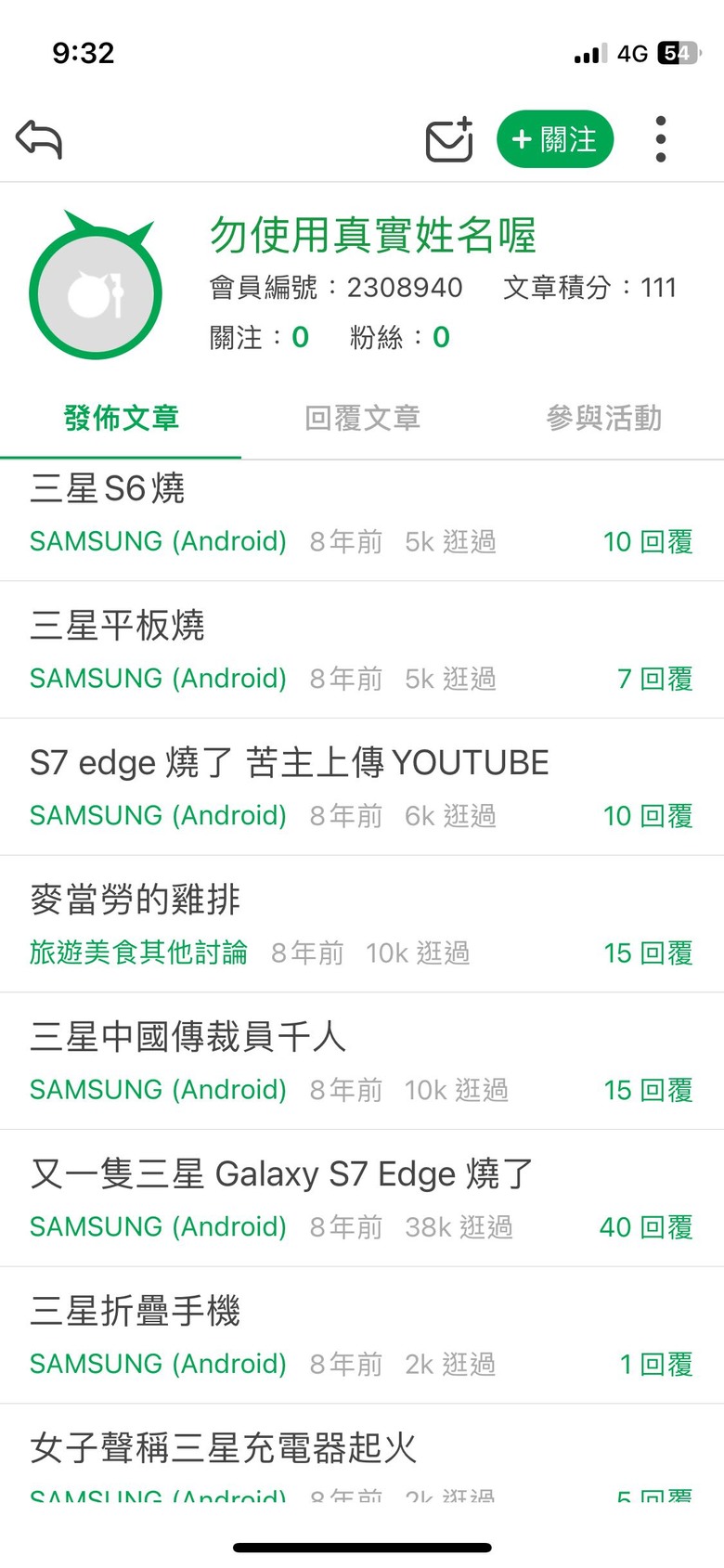View the member's avatar picture
This screenshot has height=1568, width=724.
click(96, 291)
